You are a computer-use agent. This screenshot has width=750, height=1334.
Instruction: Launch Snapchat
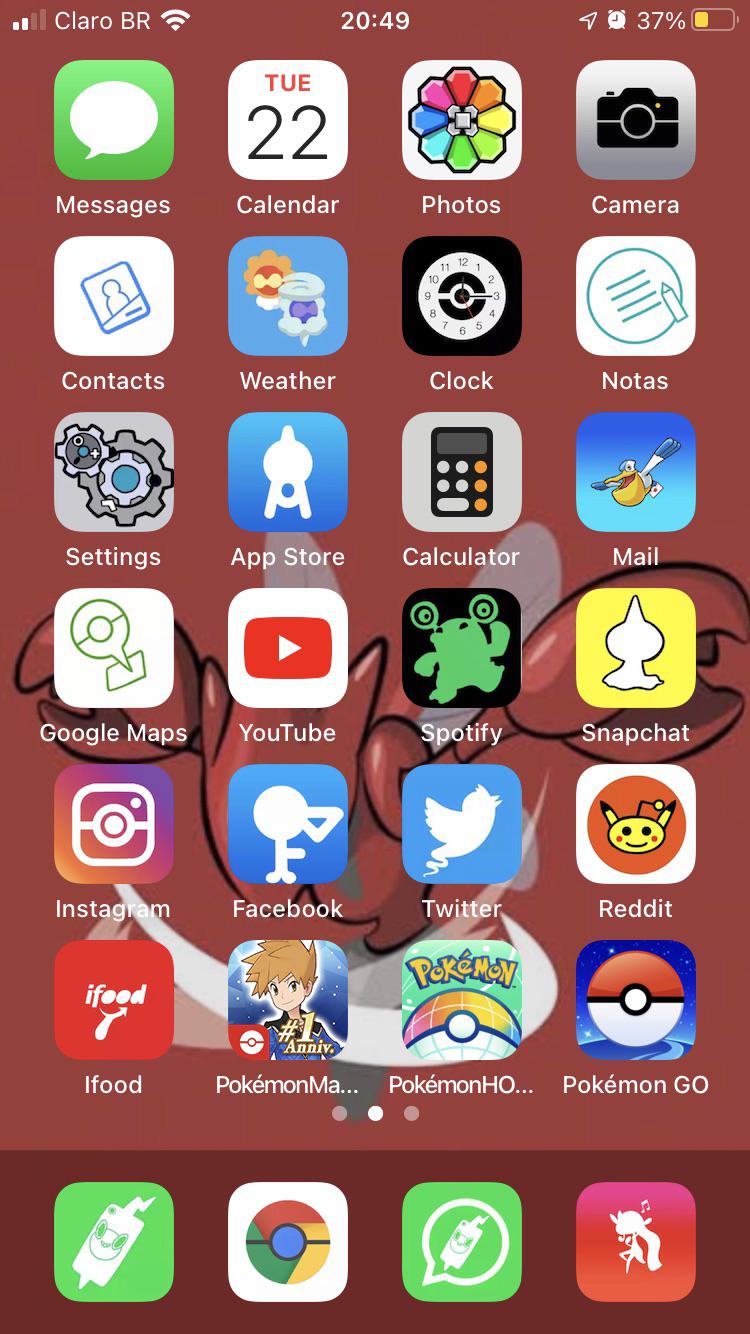coord(635,647)
